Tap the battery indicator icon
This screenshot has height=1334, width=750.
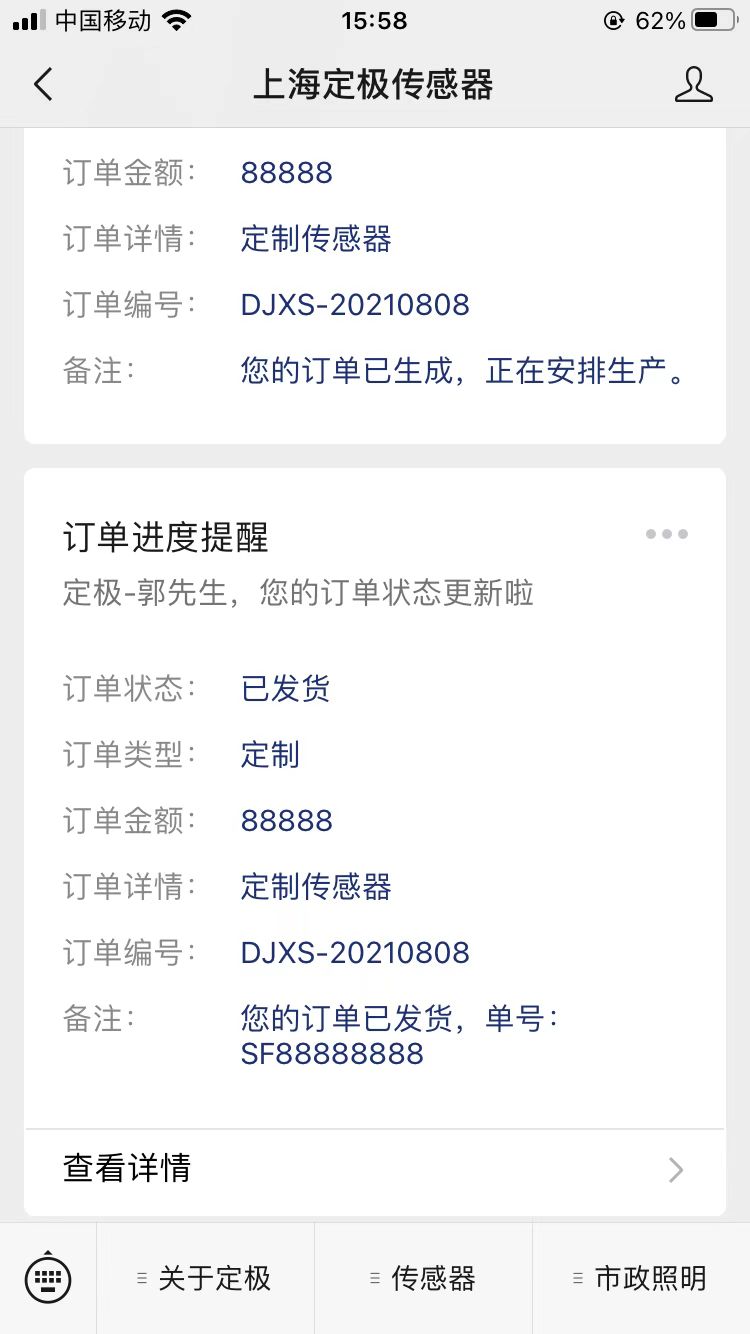(712, 19)
